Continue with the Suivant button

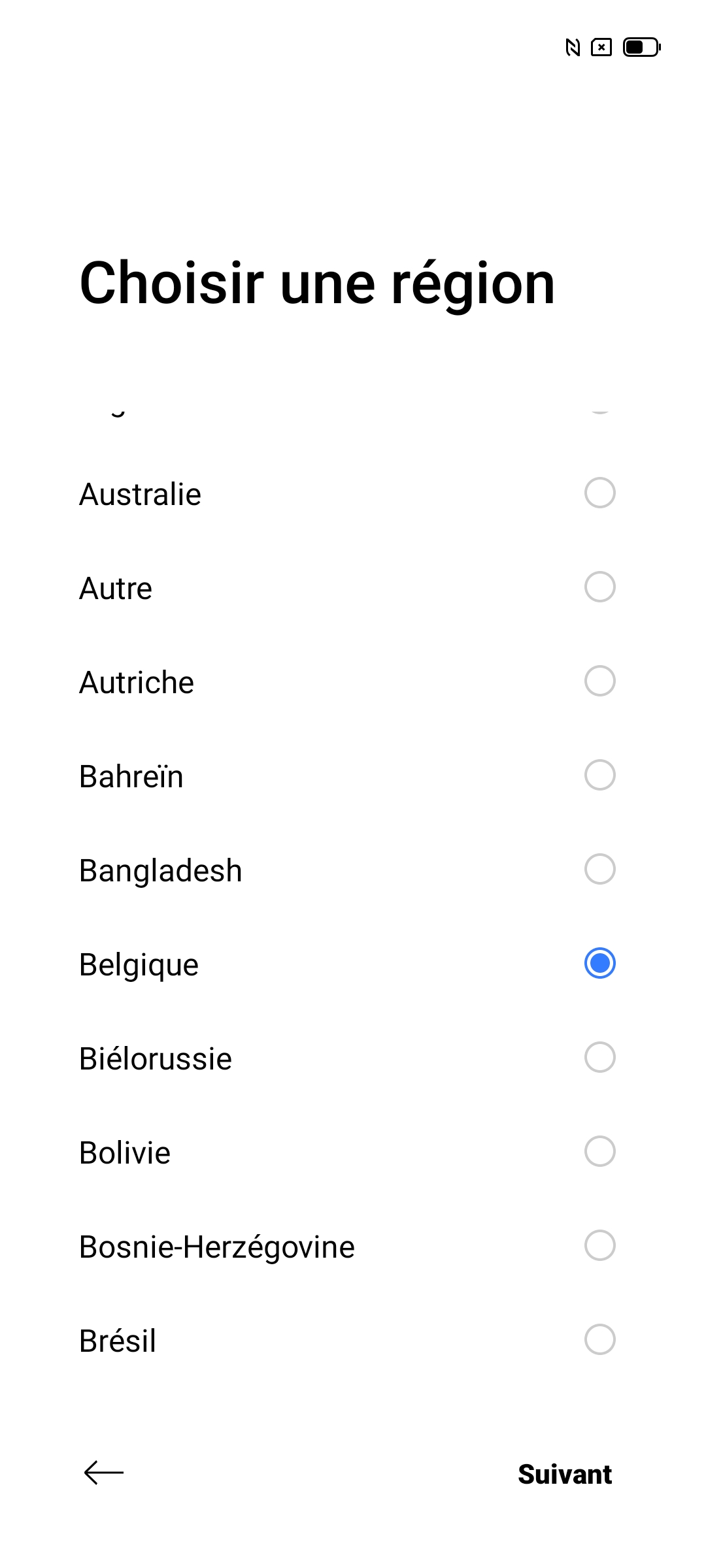click(564, 1474)
